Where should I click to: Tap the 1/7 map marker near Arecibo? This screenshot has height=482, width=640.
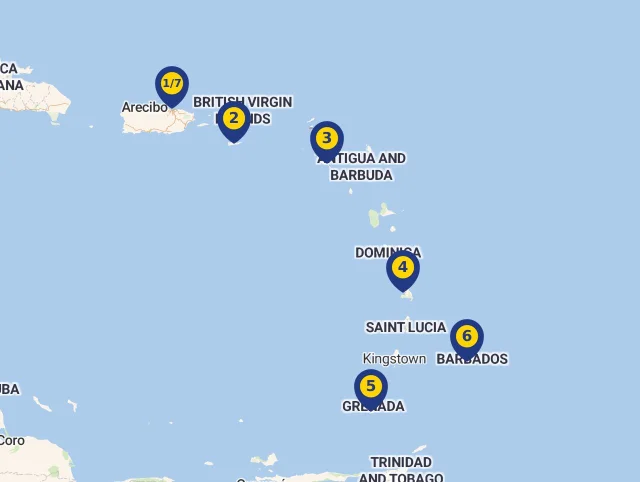[x=172, y=84]
